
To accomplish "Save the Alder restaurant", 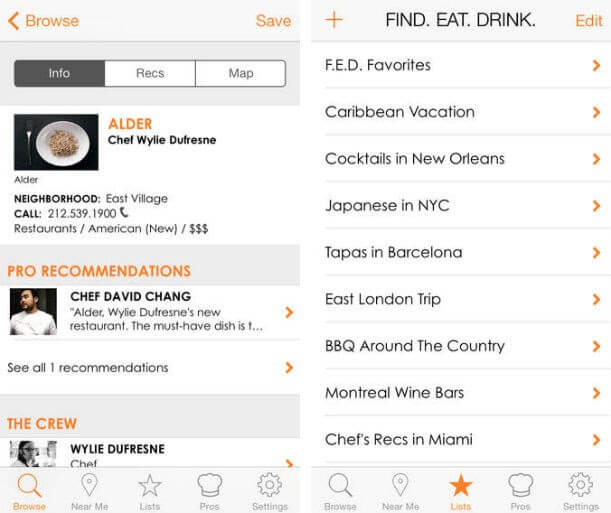I will 273,21.
